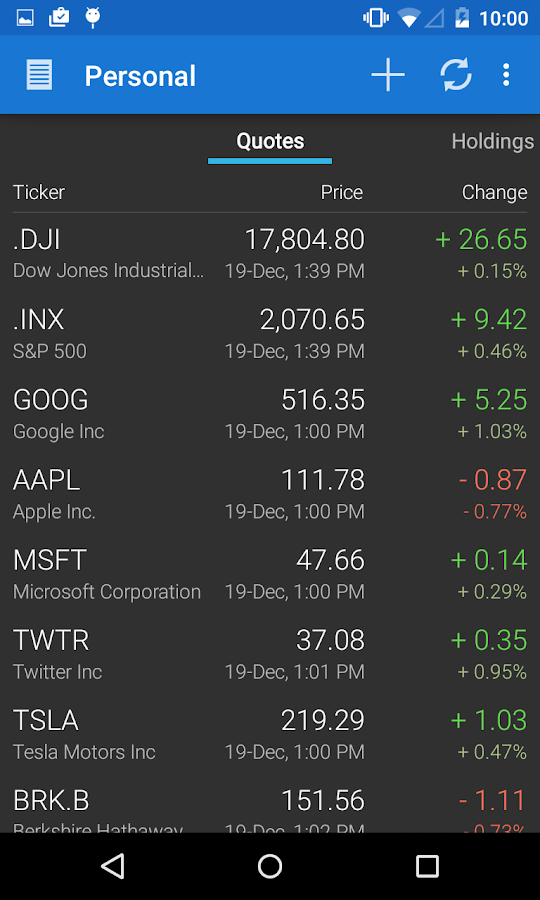The image size is (540, 900).
Task: View GOOG Google Inc details
Action: tap(270, 414)
